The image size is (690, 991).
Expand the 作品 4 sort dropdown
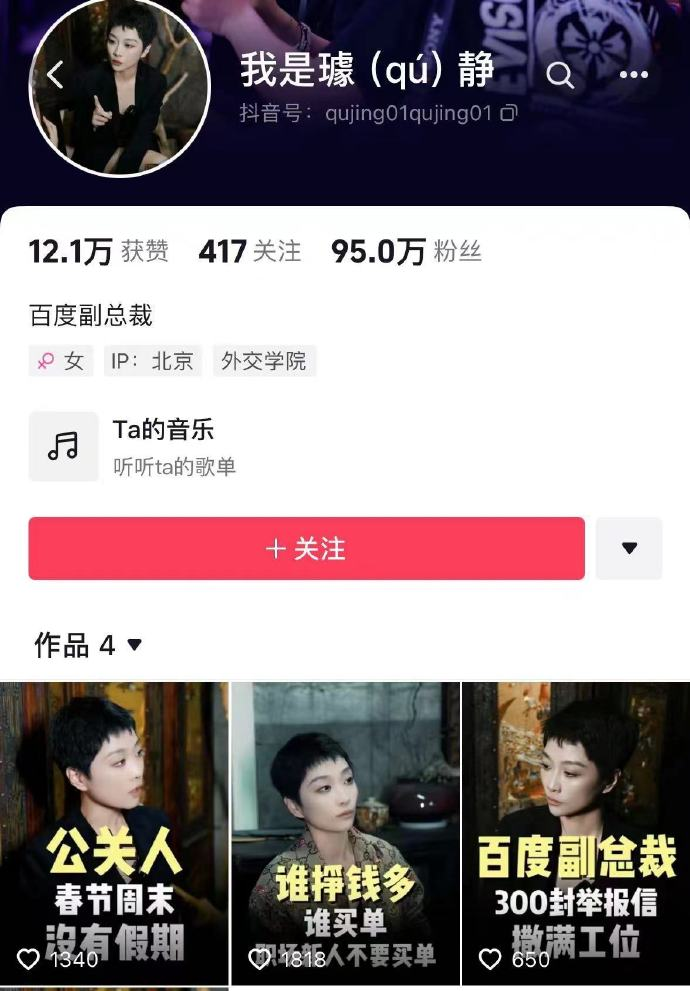(134, 645)
